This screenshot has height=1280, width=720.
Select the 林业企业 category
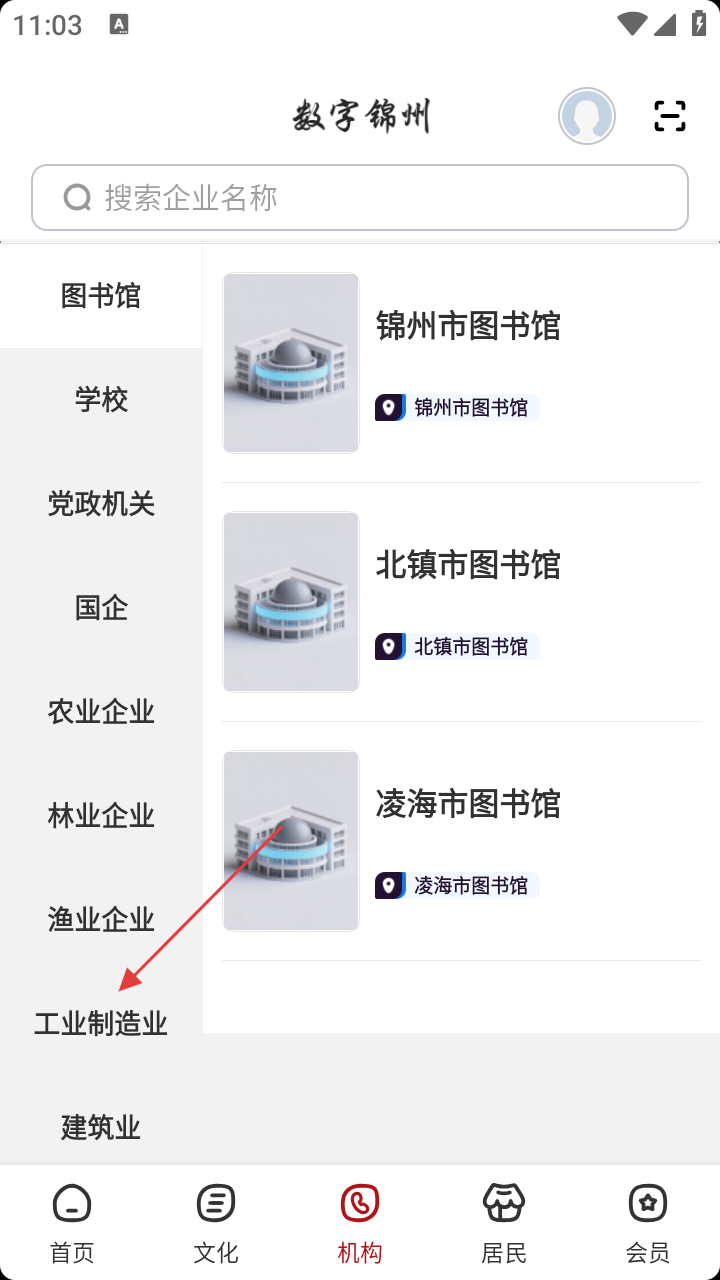101,816
